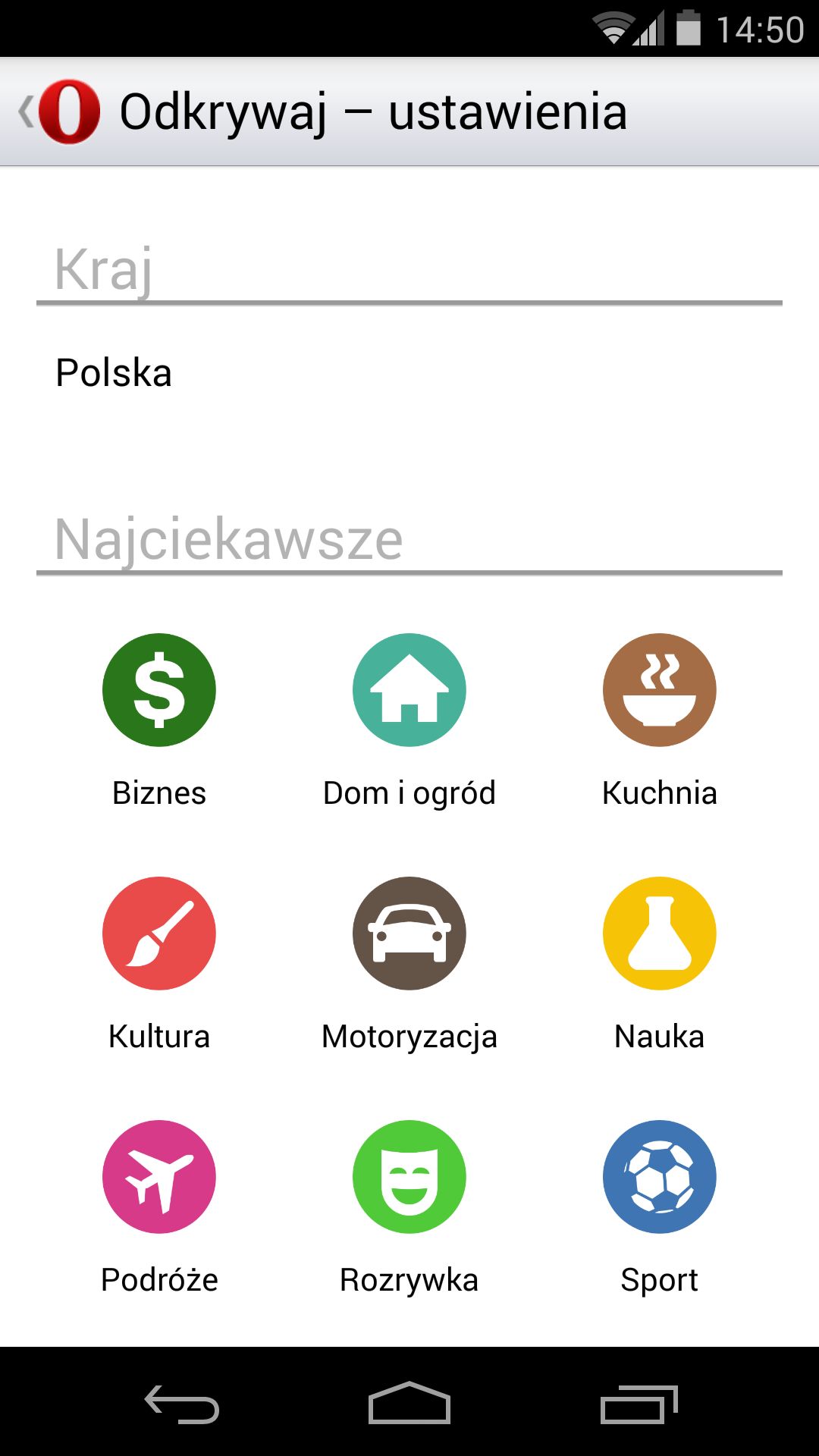Screen dimensions: 819x1456
Task: Open the recent apps overview
Action: pyautogui.click(x=639, y=1404)
